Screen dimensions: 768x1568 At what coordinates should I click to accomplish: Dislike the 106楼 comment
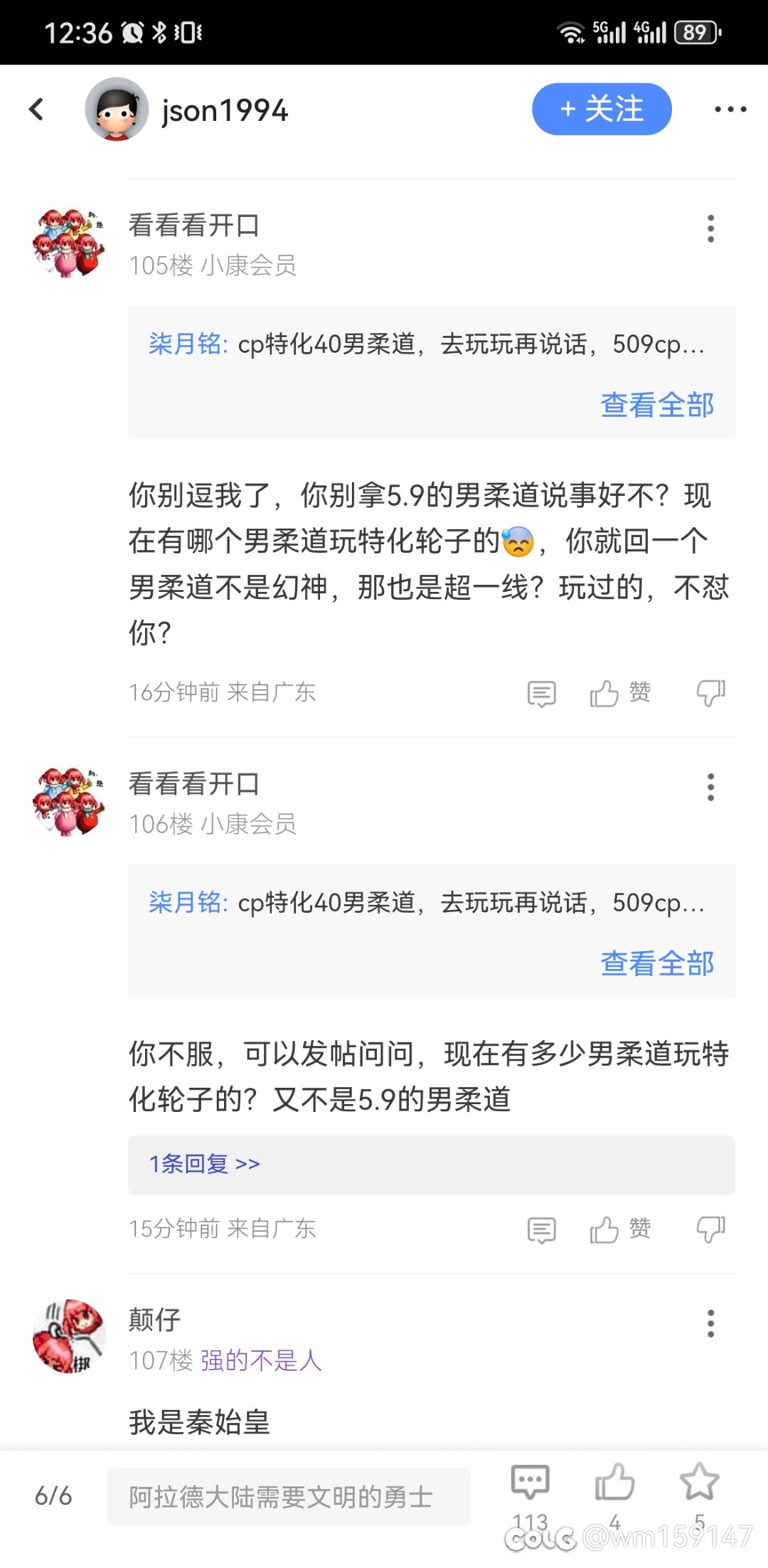click(710, 1230)
